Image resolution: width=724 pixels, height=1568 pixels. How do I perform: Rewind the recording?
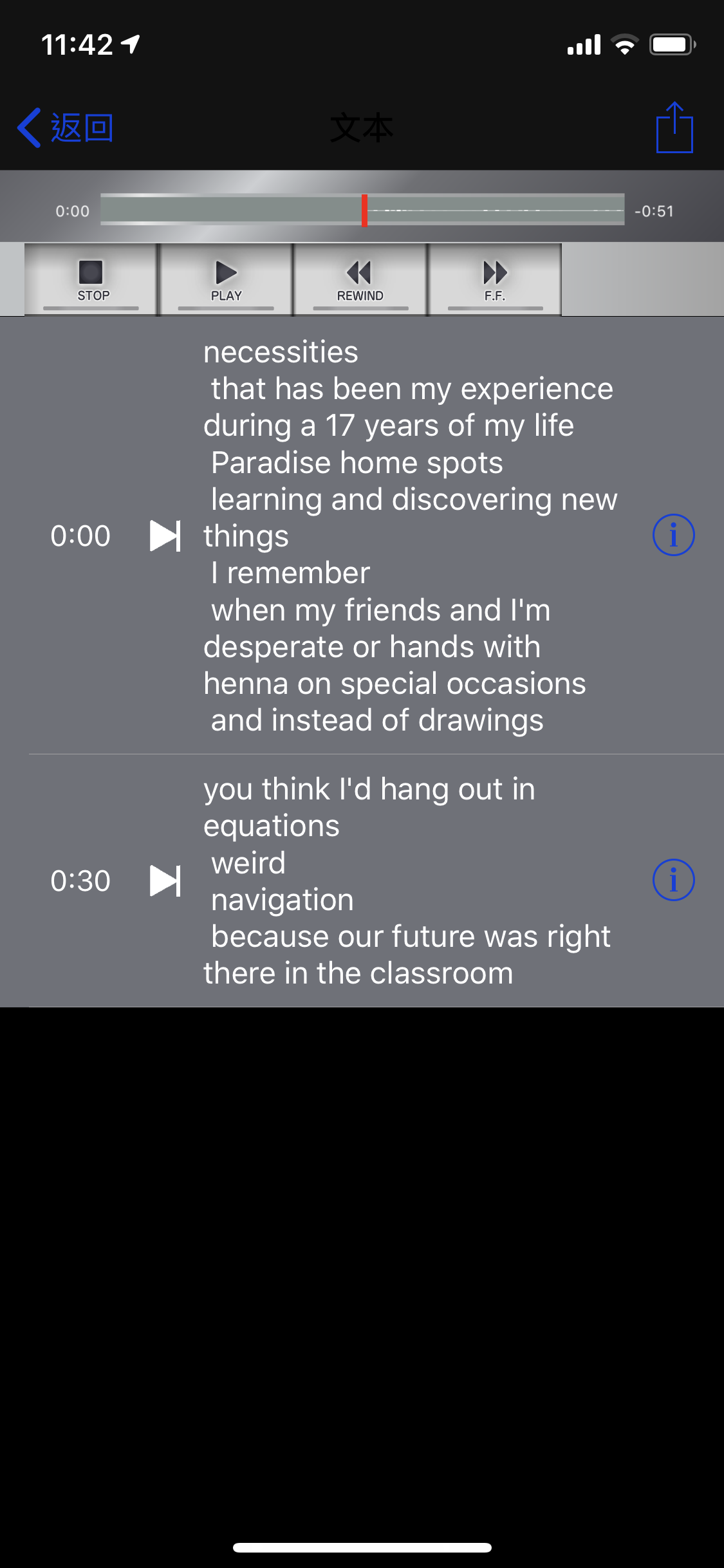click(360, 280)
